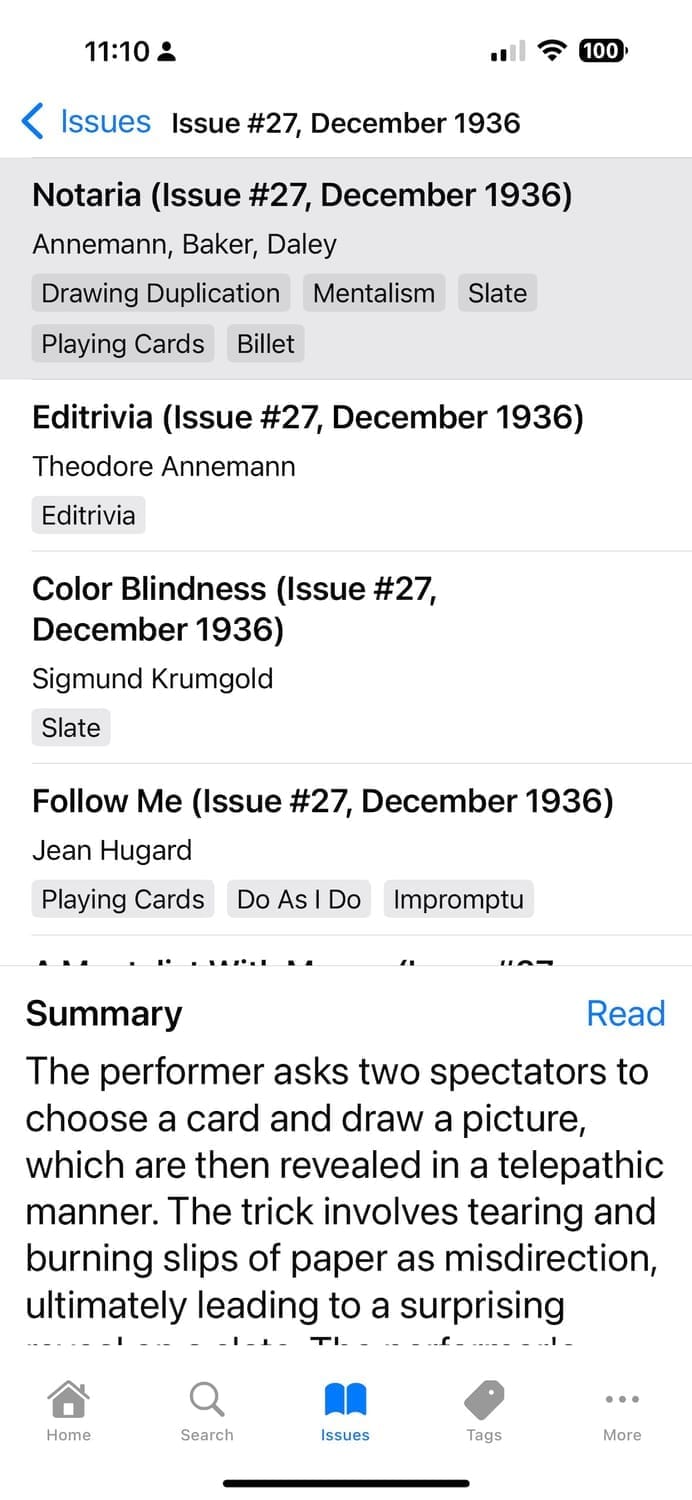Switch to the Search tab
This screenshot has height=1500, width=692.
point(207,1411)
